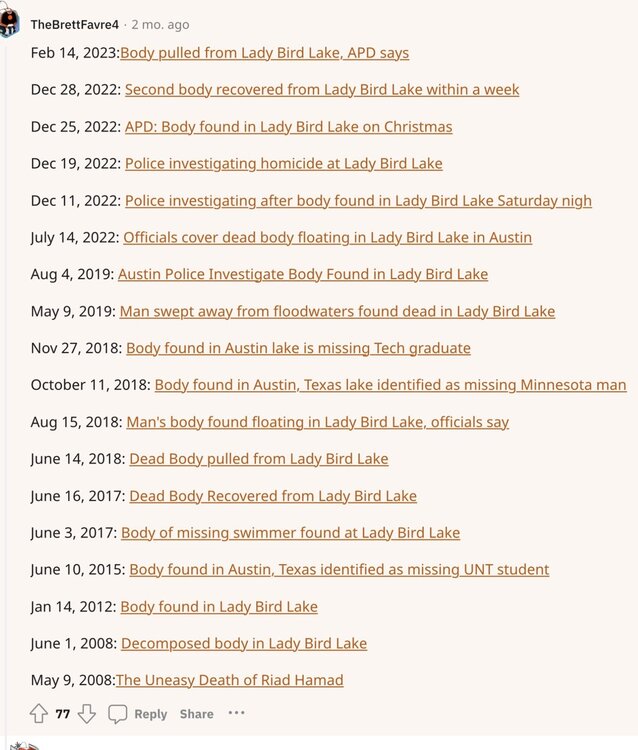
Task: Open 'Dead Body pulled from Lady Bird Lake' link
Action: point(258,459)
